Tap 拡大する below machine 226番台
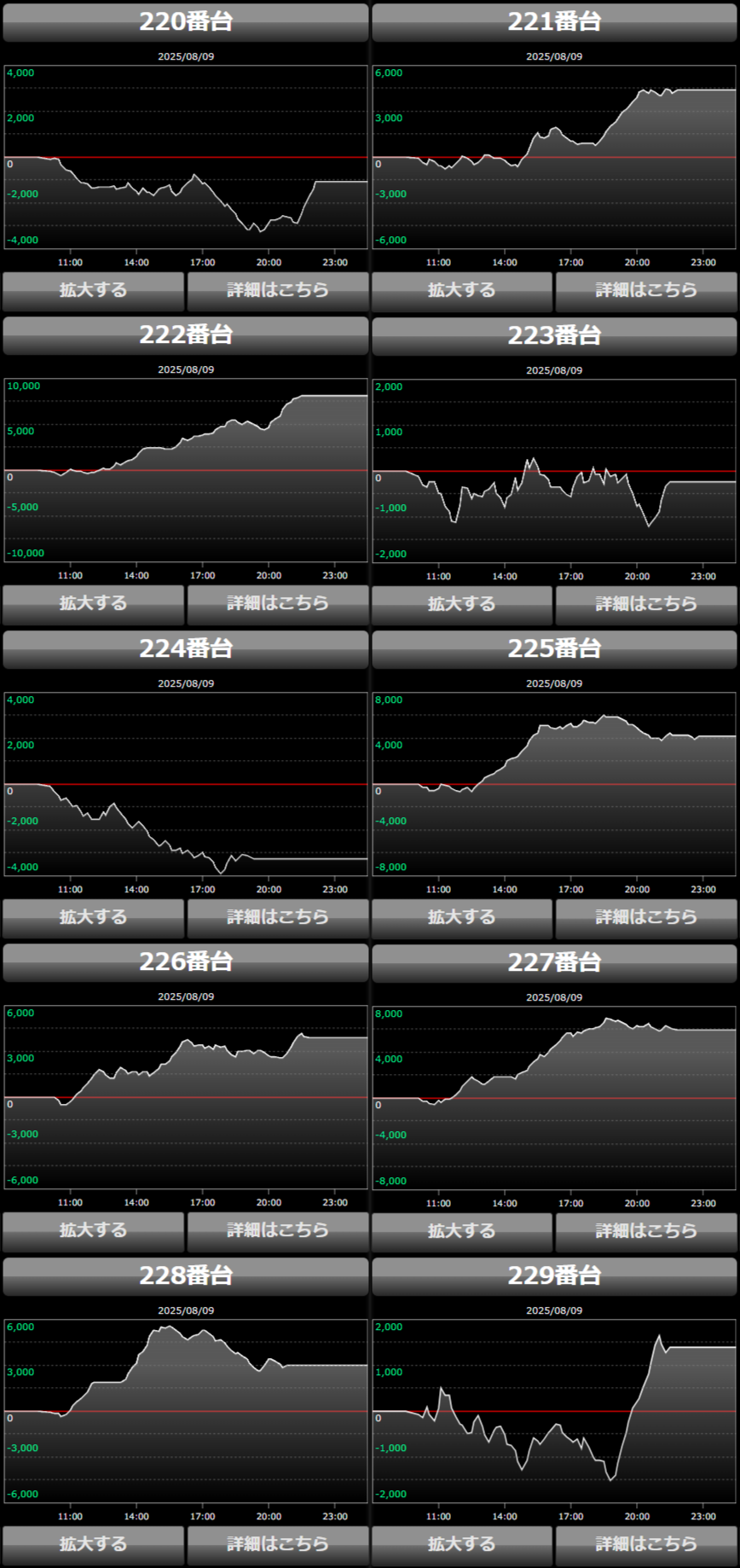 click(93, 1231)
